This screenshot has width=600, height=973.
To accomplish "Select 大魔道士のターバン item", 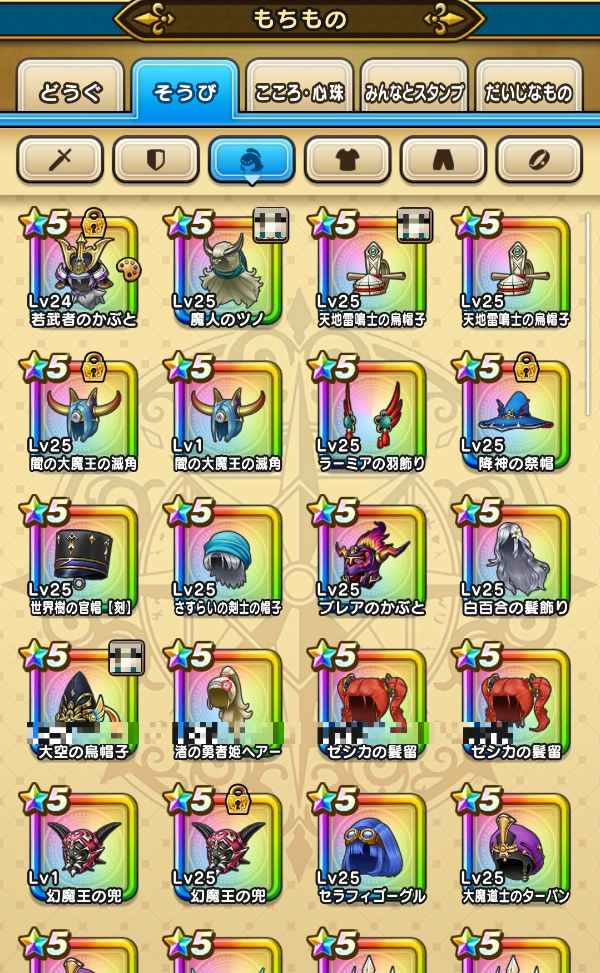I will [516, 849].
